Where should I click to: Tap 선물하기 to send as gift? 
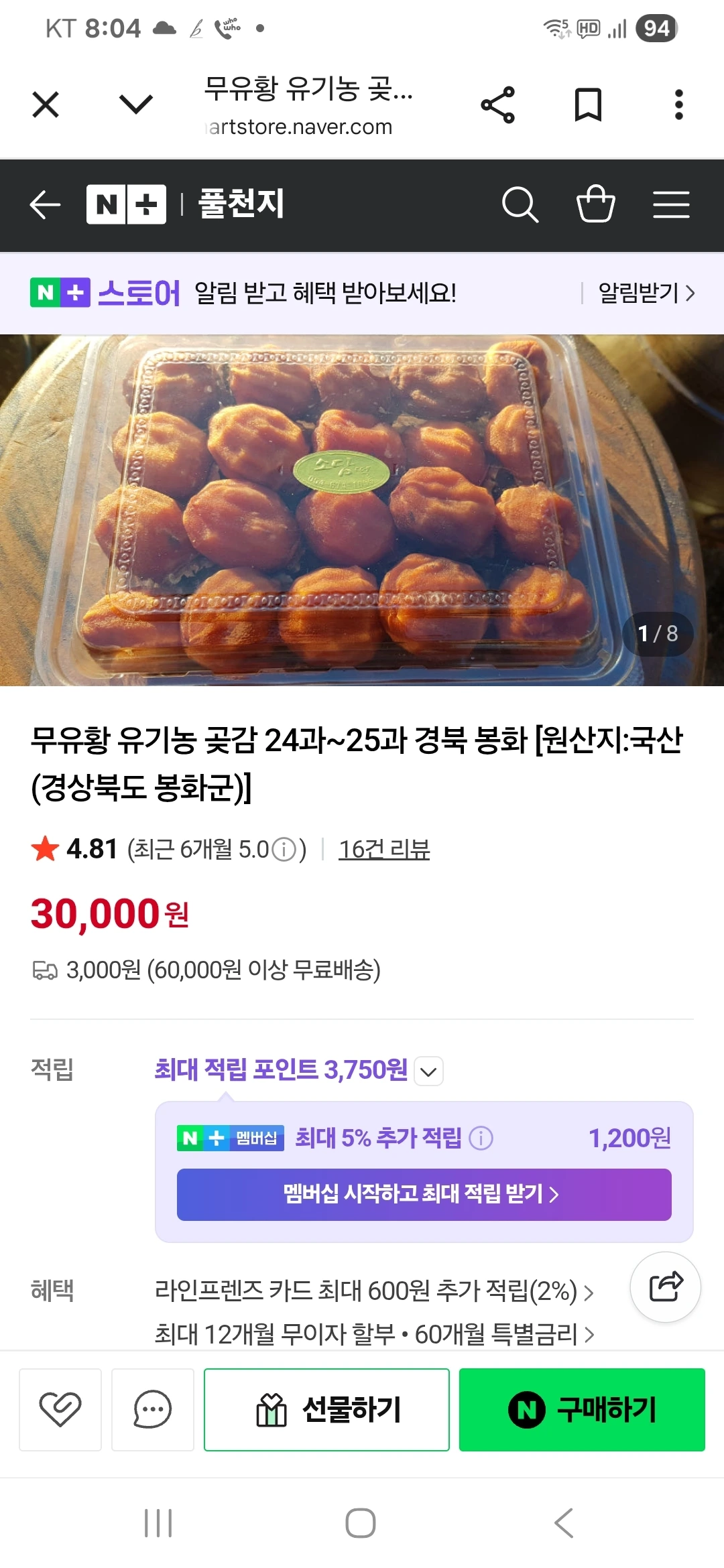326,1409
